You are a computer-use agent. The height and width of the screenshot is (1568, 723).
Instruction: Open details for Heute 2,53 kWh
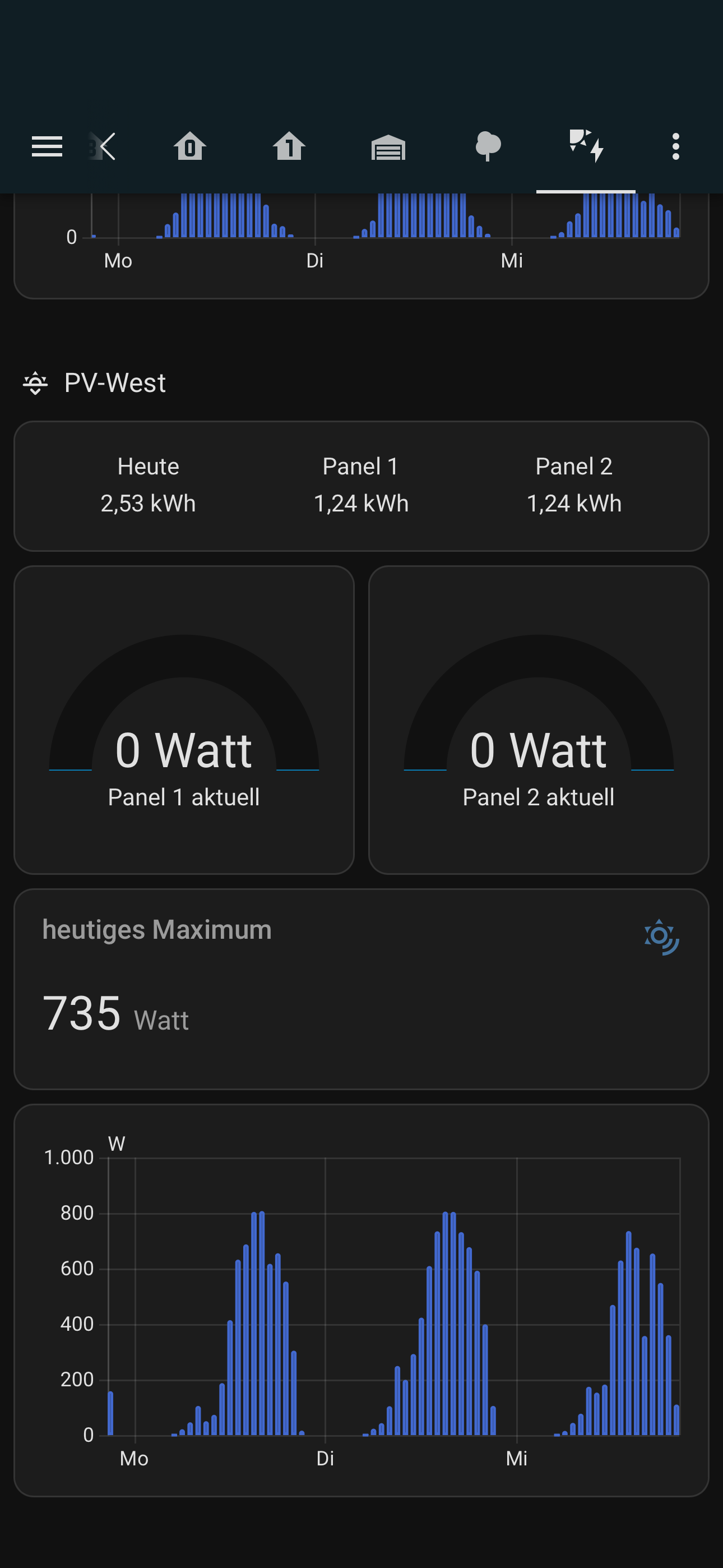point(148,486)
